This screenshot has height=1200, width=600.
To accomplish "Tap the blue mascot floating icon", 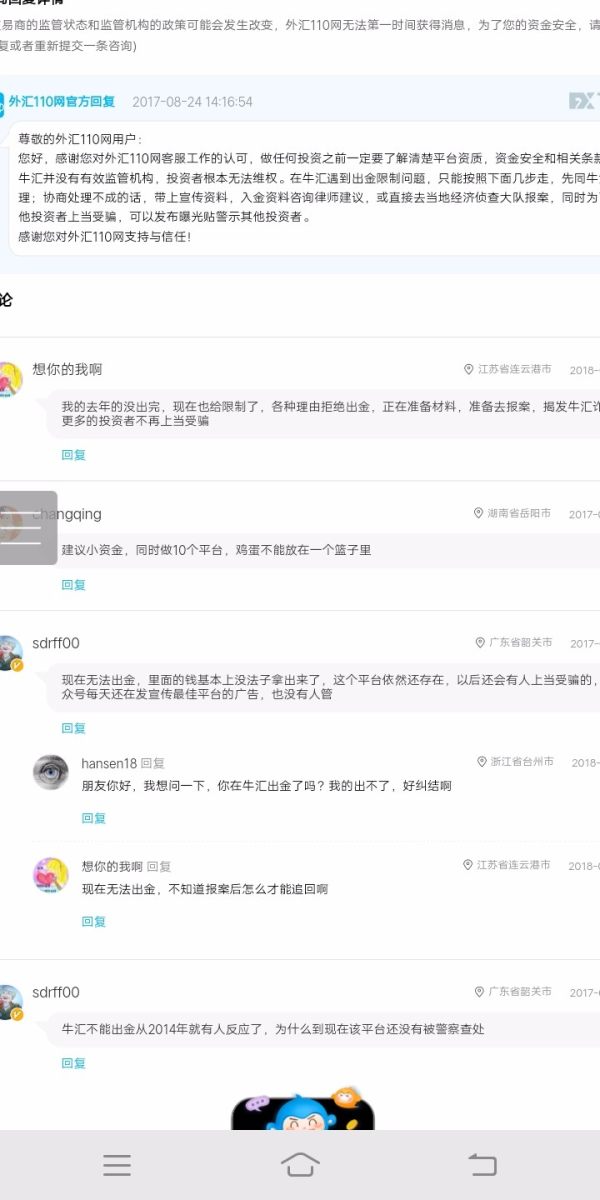I will coord(303,1110).
